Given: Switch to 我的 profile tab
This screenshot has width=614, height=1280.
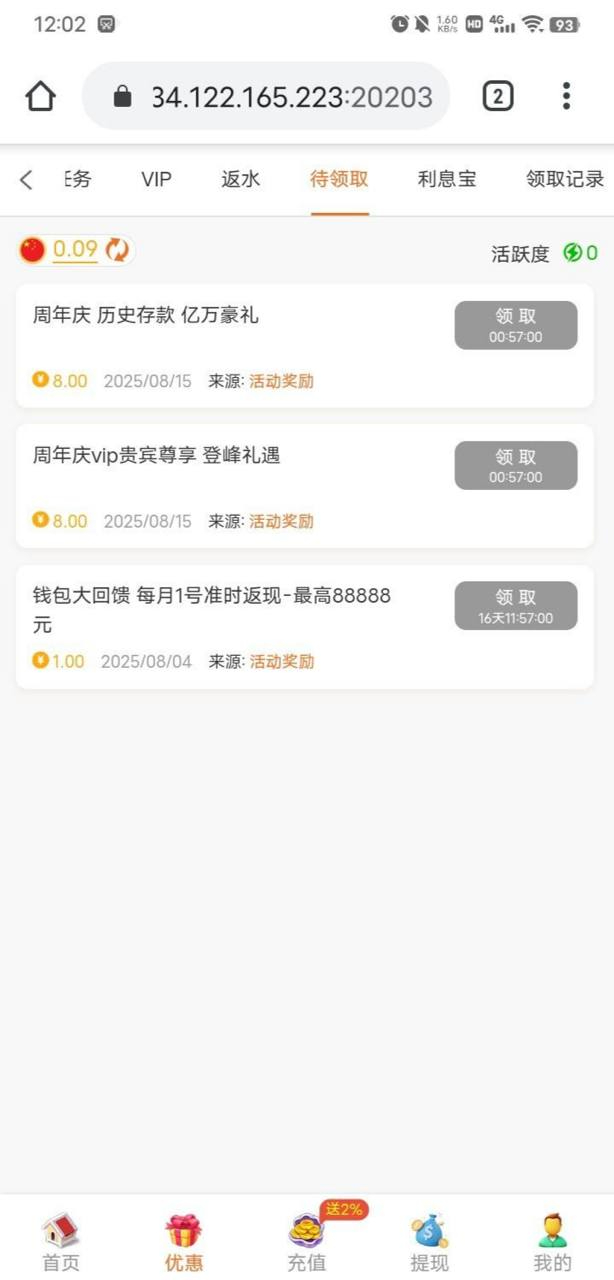Looking at the screenshot, I should tap(552, 1243).
